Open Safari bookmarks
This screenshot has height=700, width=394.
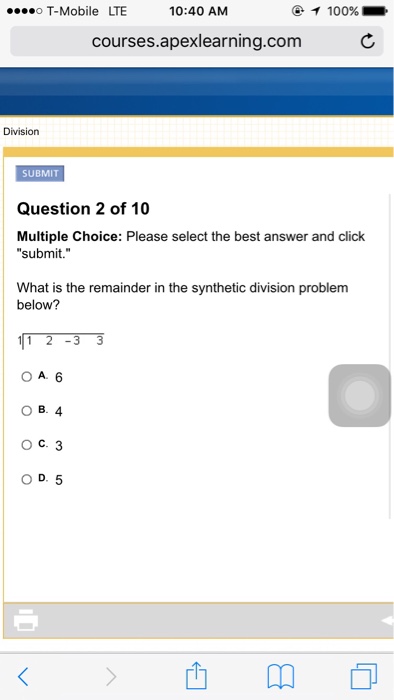(x=281, y=677)
